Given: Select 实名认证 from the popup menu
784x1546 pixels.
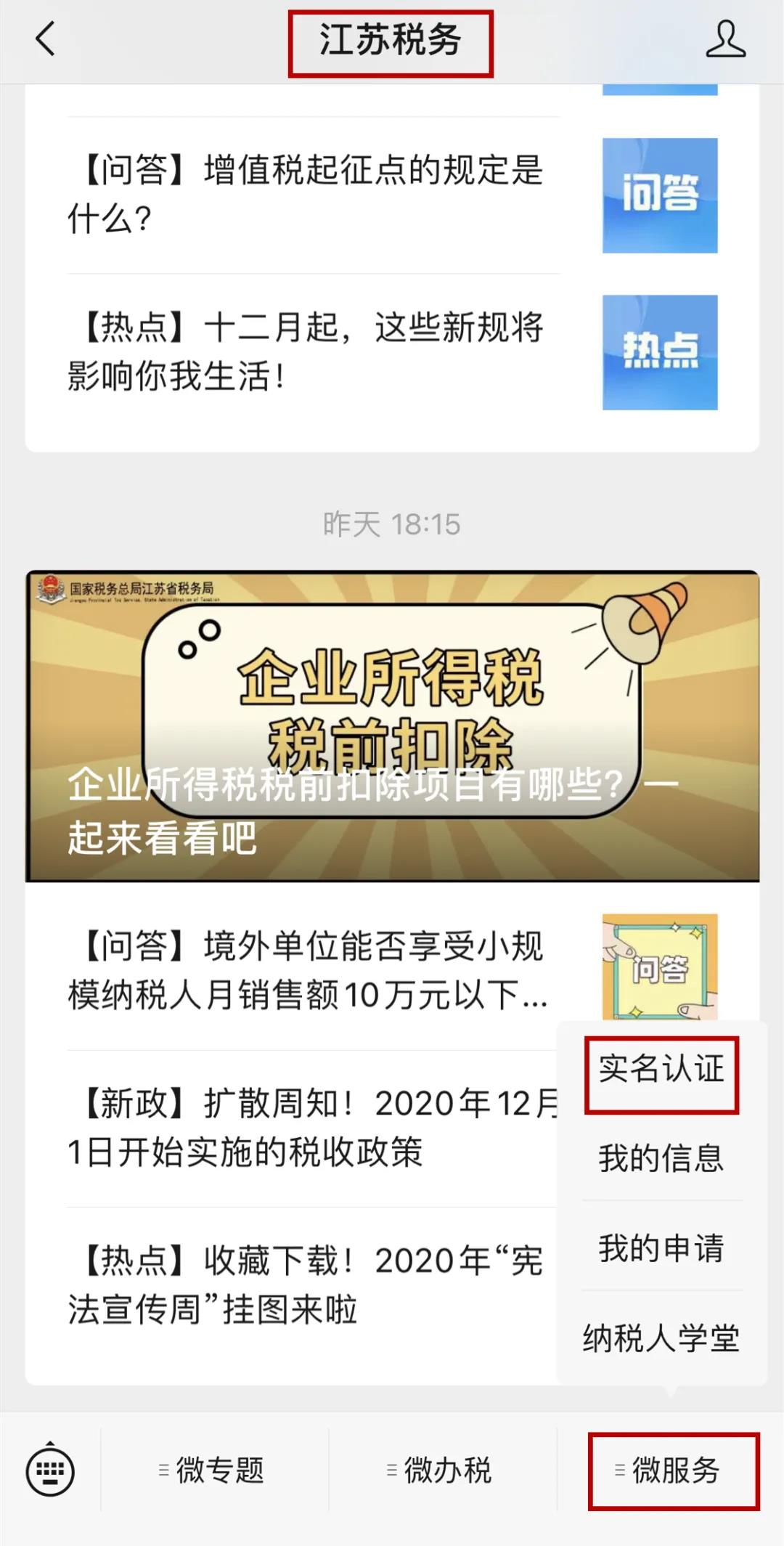Looking at the screenshot, I should 662,1070.
